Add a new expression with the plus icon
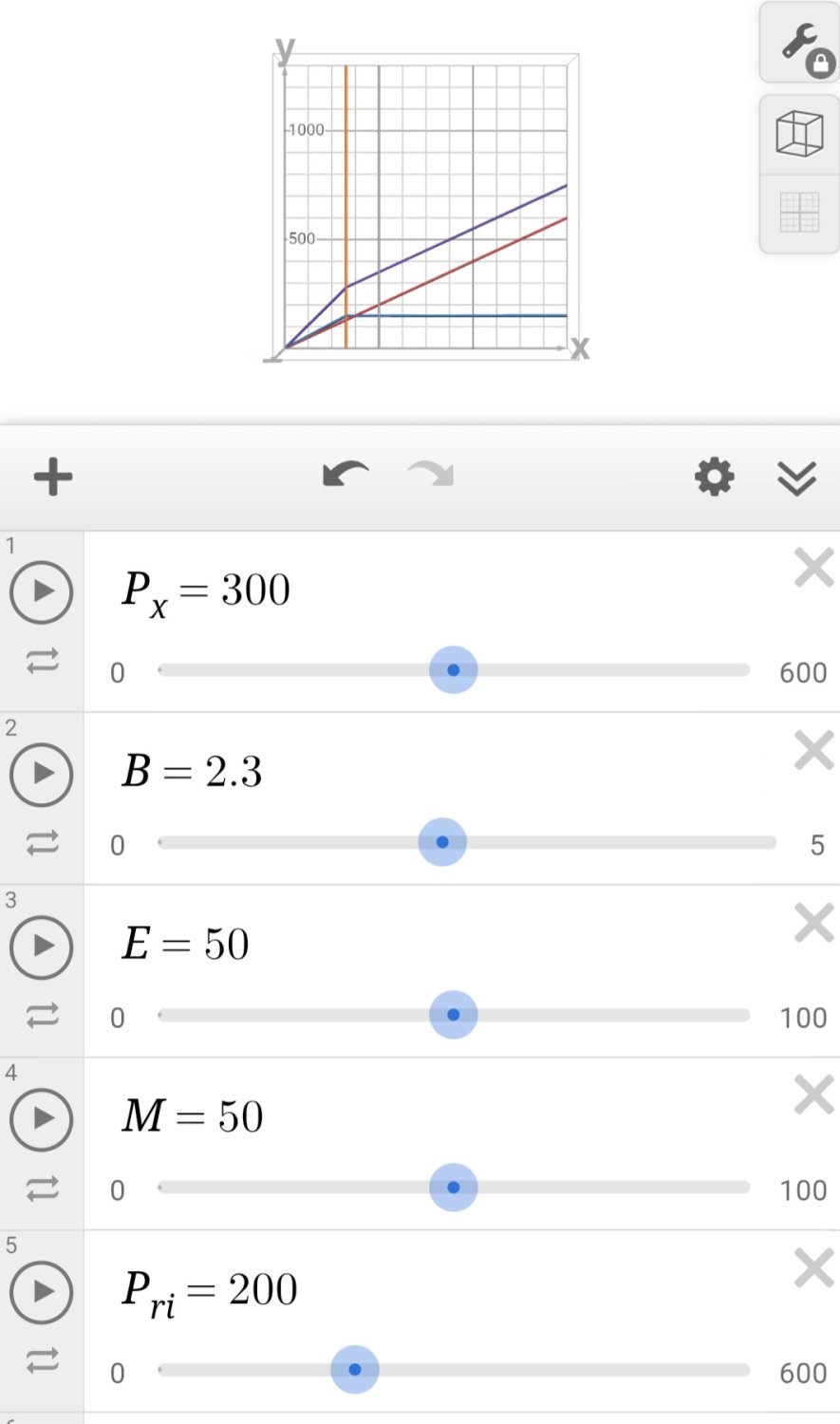The image size is (840, 1424). click(52, 476)
